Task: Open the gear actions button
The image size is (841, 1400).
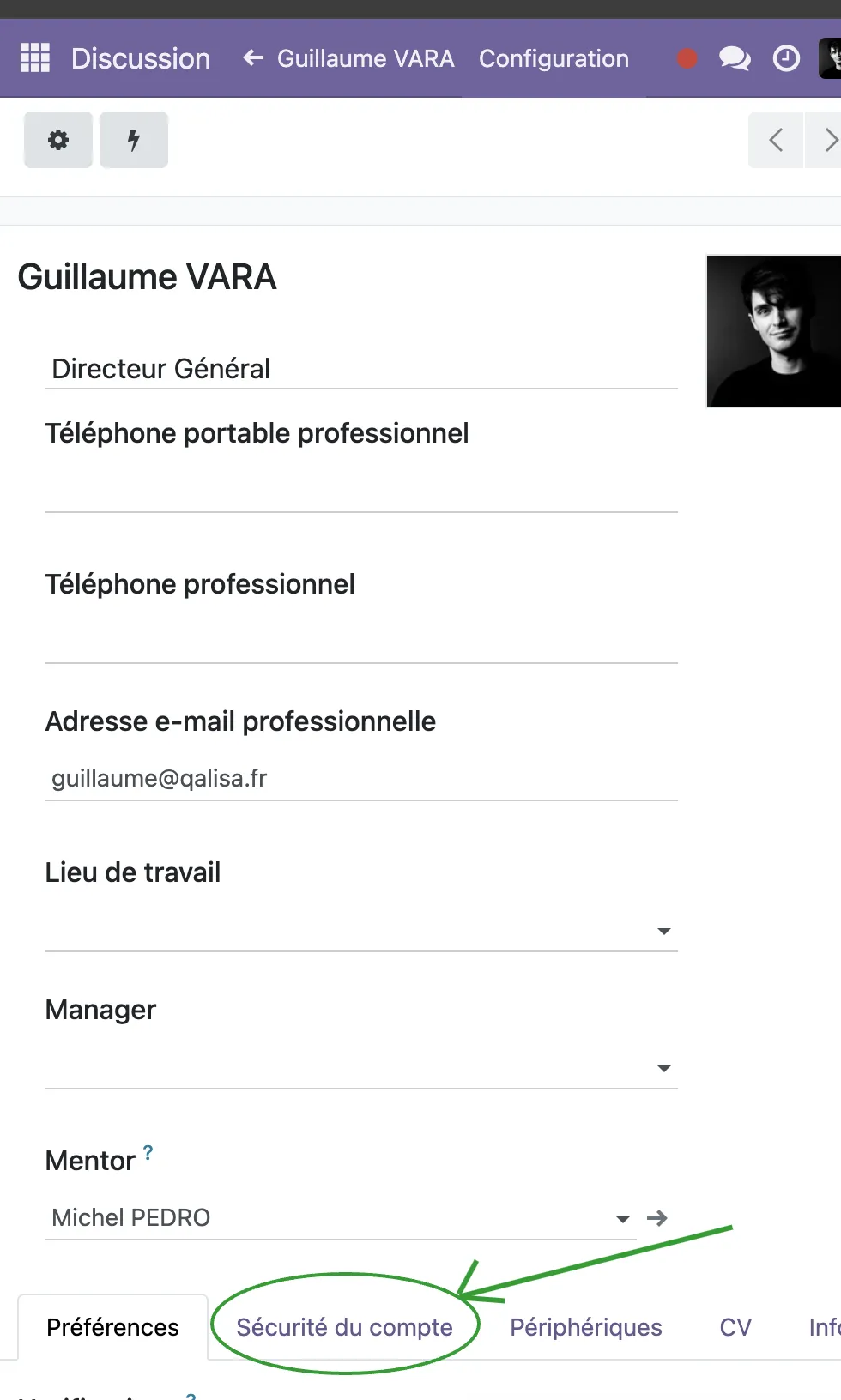Action: click(x=58, y=140)
